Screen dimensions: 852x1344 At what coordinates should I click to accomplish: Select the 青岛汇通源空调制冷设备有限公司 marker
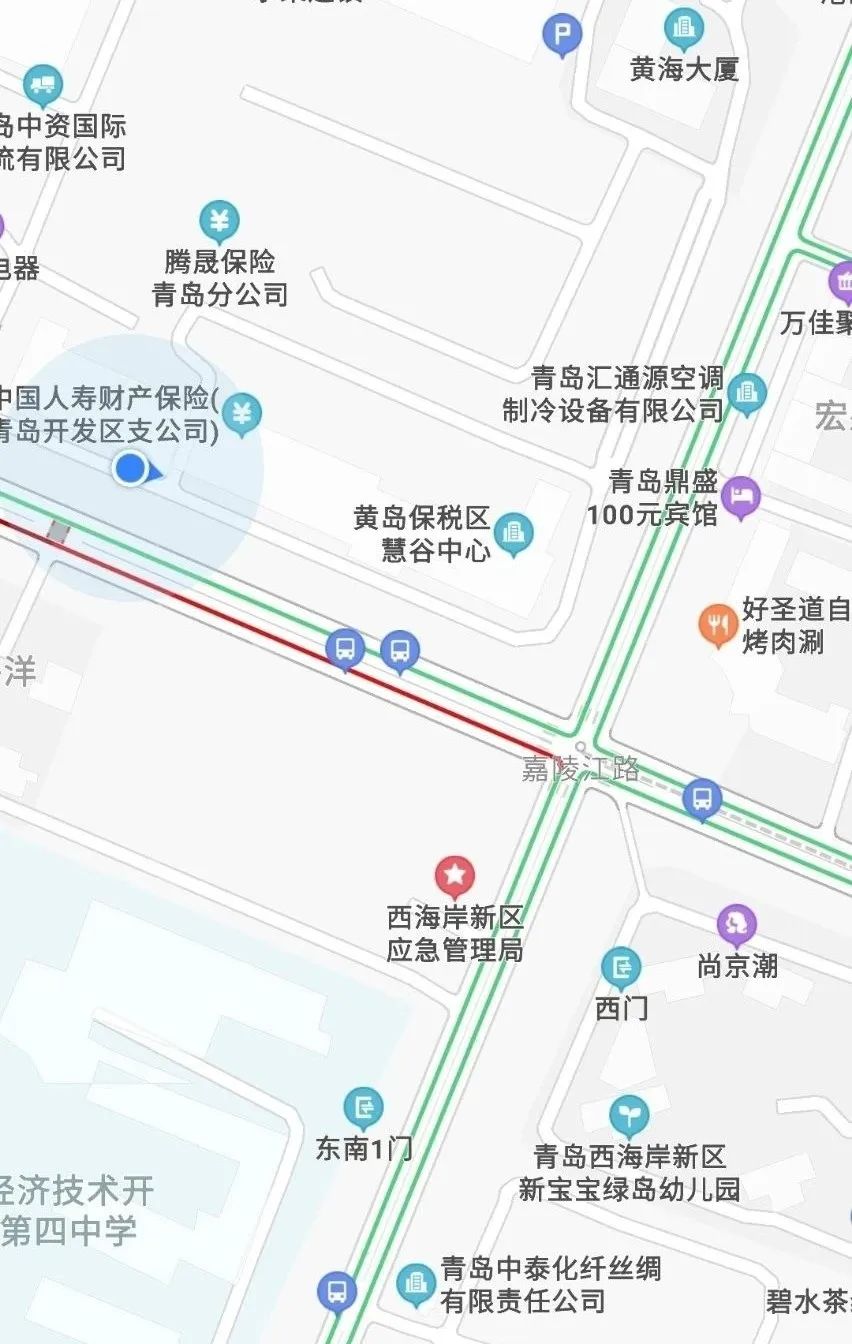746,393
